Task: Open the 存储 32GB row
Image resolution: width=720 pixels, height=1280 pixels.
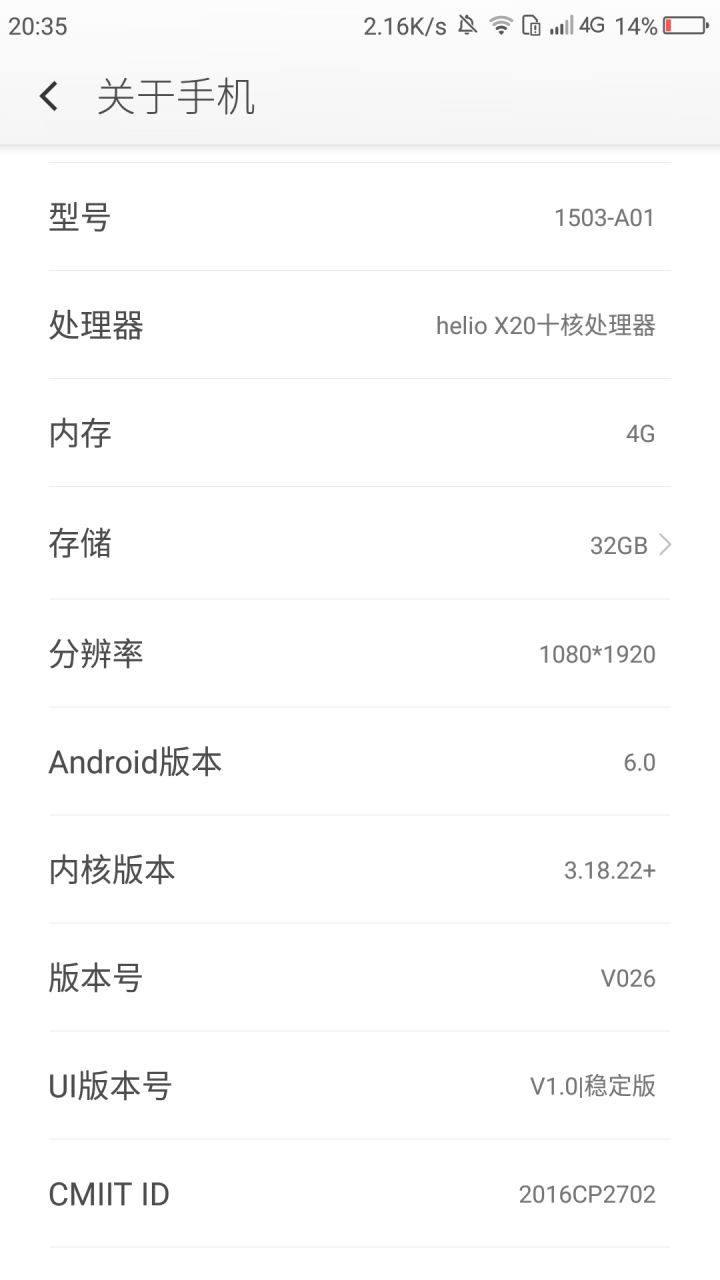Action: point(360,544)
